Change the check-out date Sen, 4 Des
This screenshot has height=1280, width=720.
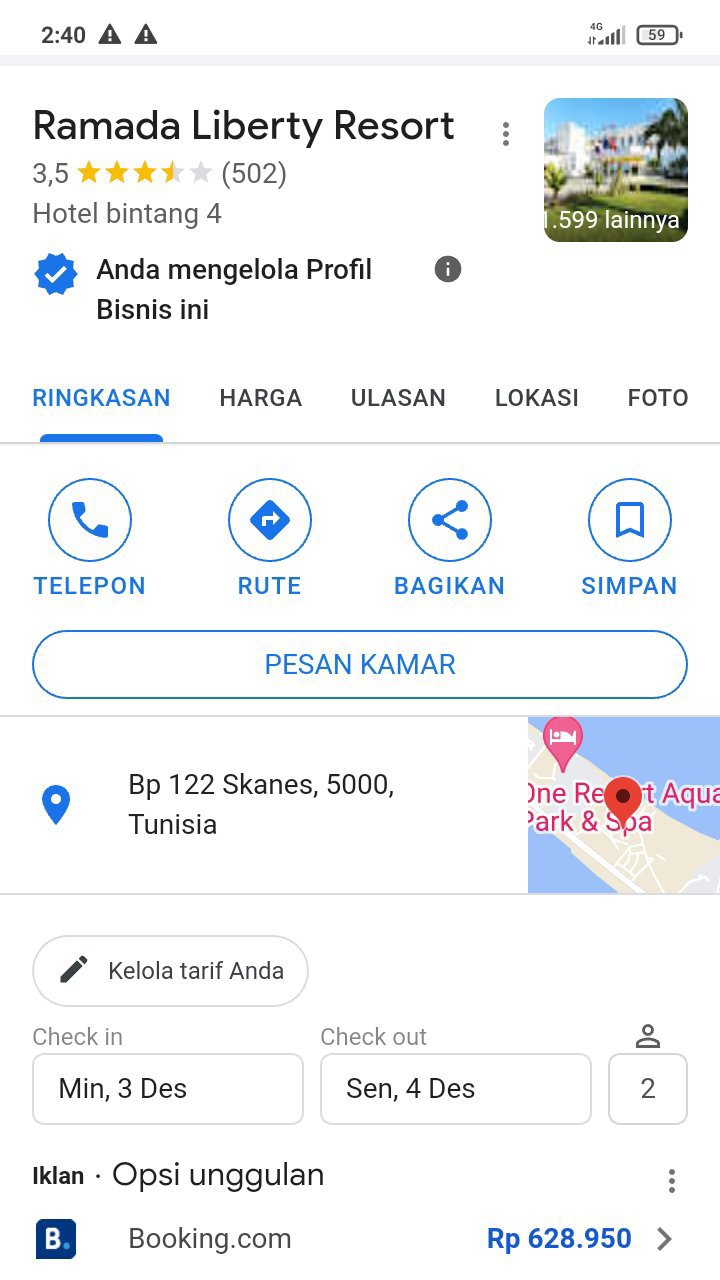(x=455, y=1088)
